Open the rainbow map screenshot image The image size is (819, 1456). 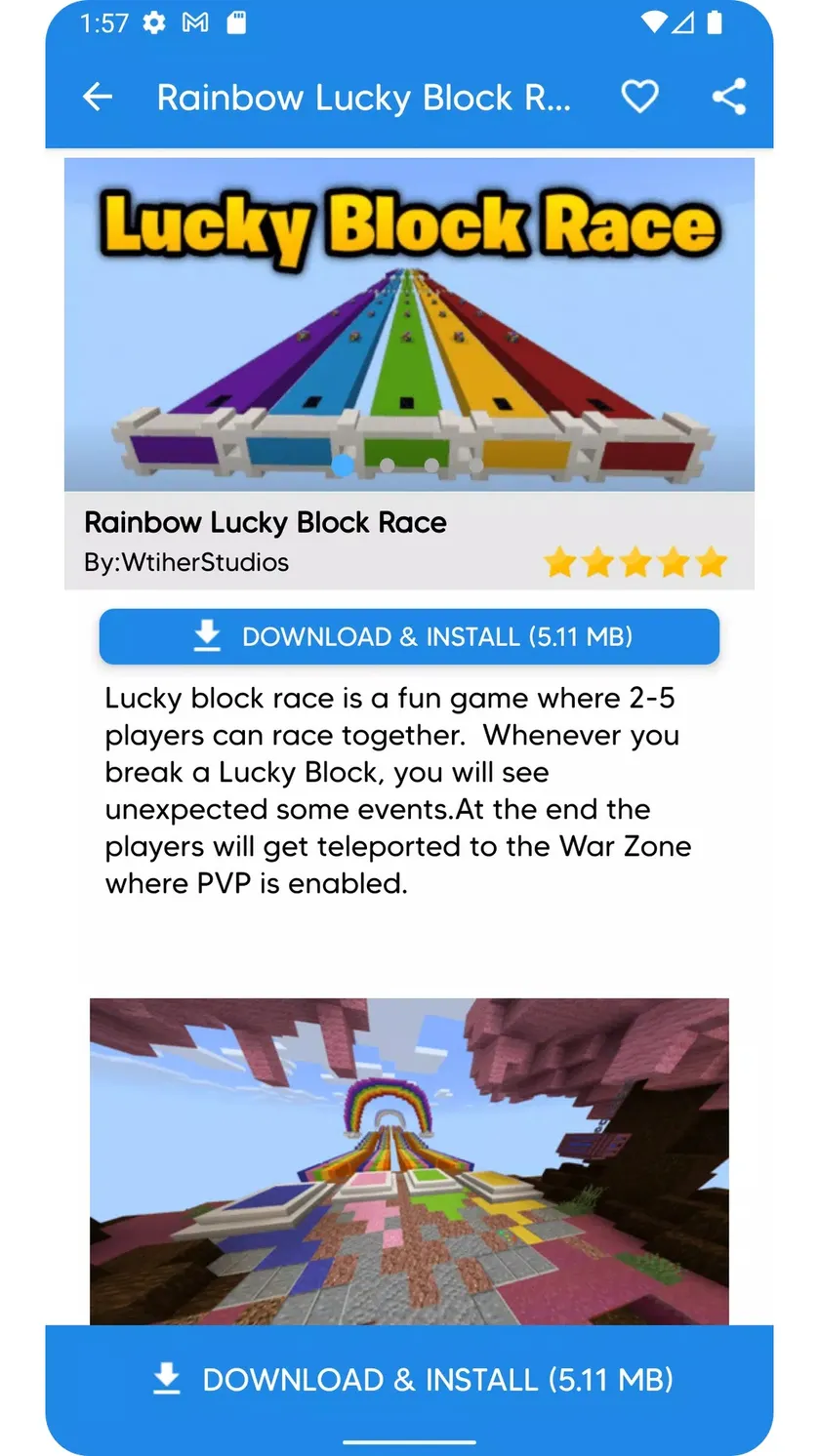click(x=409, y=1160)
